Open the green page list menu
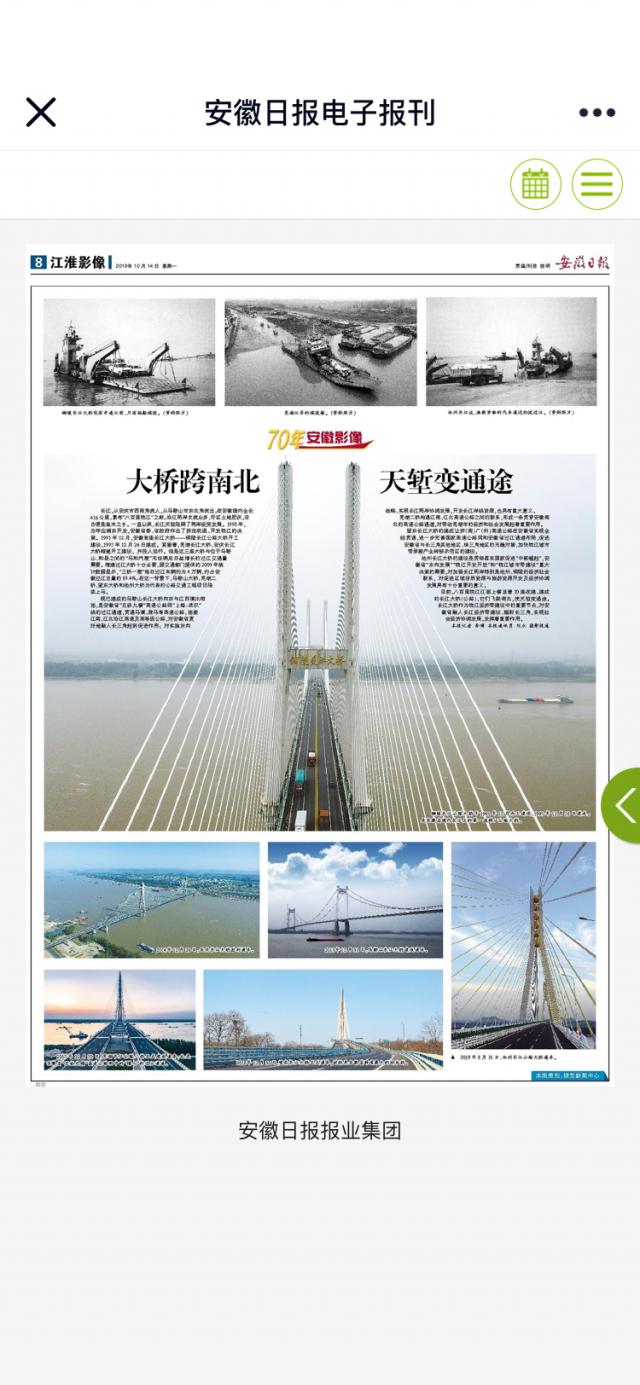The height and width of the screenshot is (1385, 640). click(597, 184)
